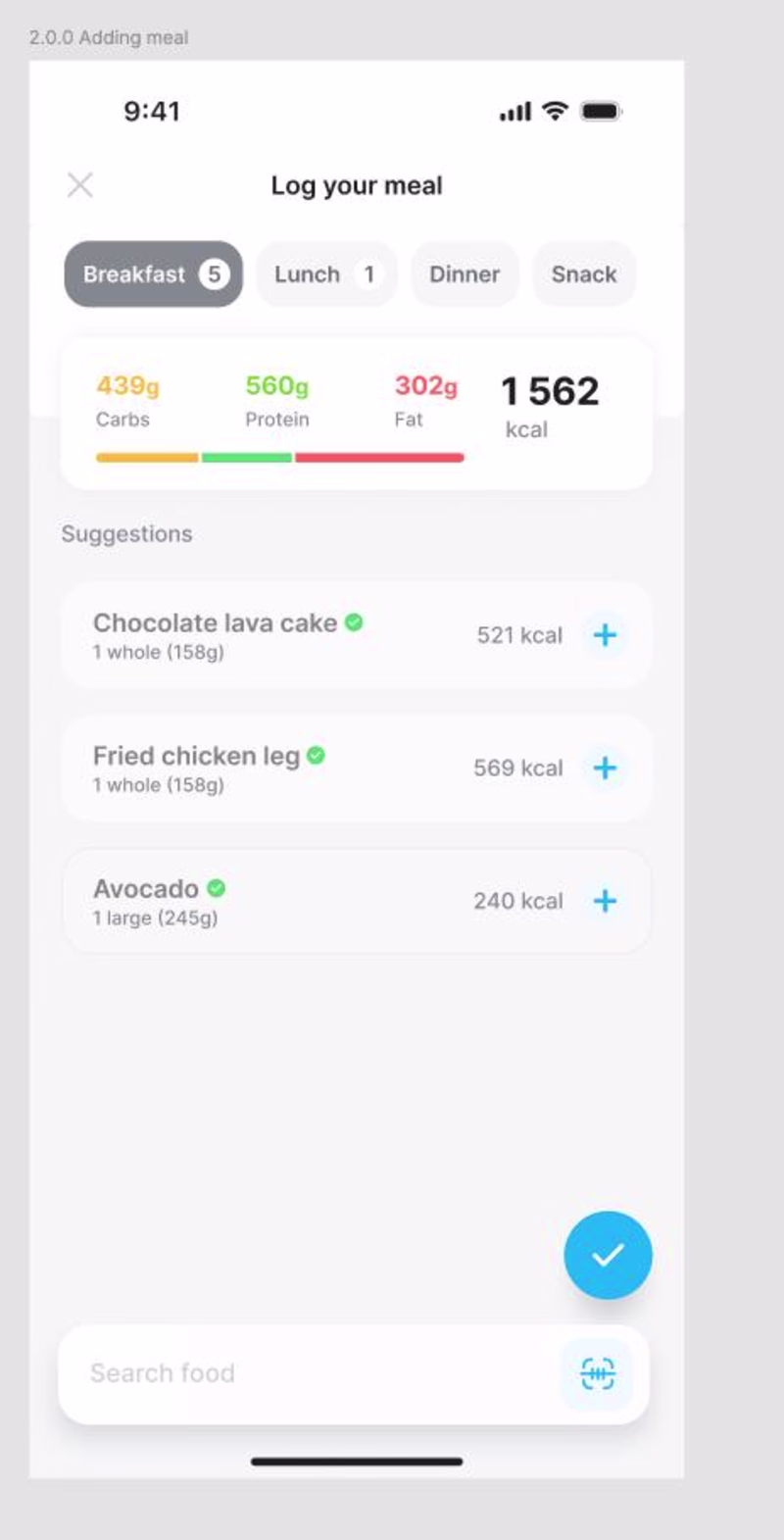Open the barcode scanner

point(597,1373)
